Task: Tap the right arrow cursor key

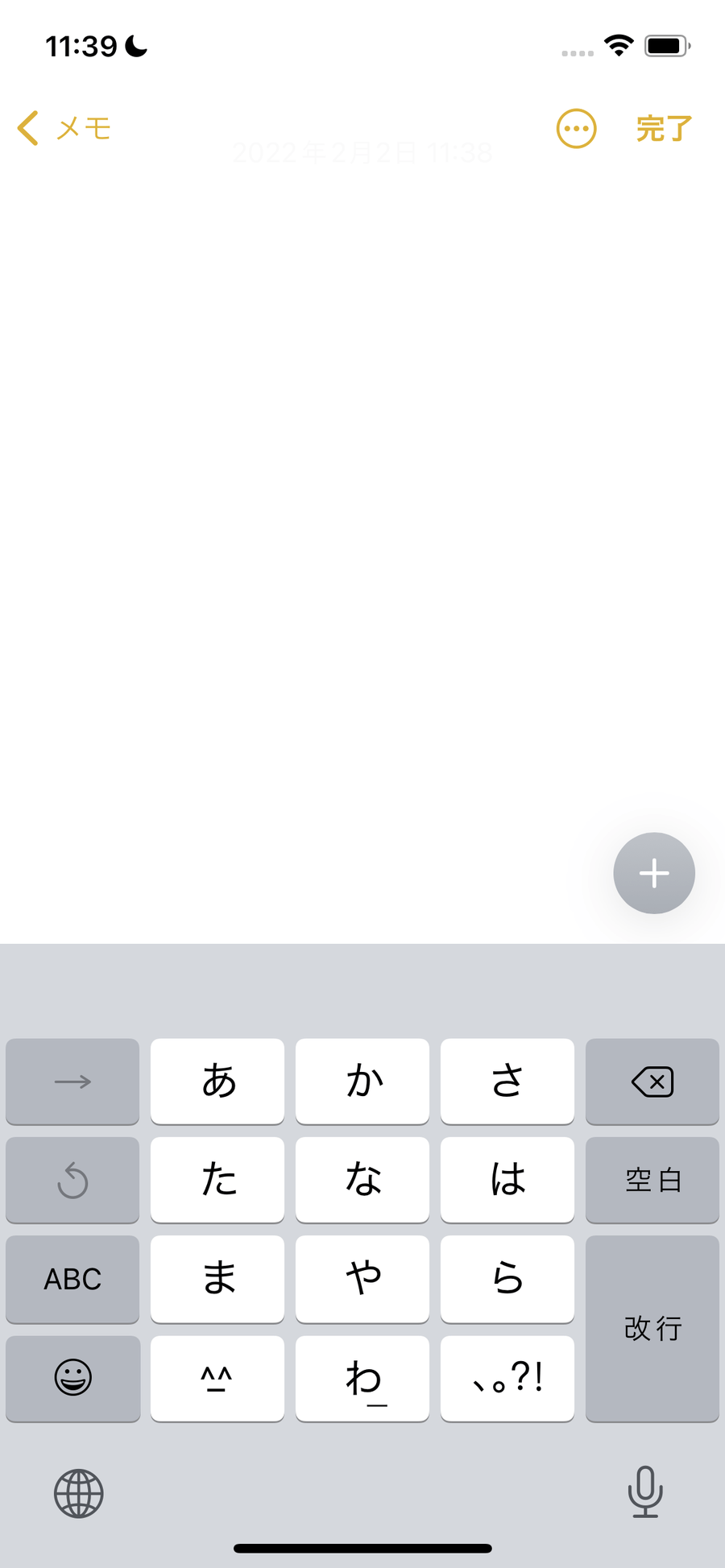Action: click(x=72, y=1082)
